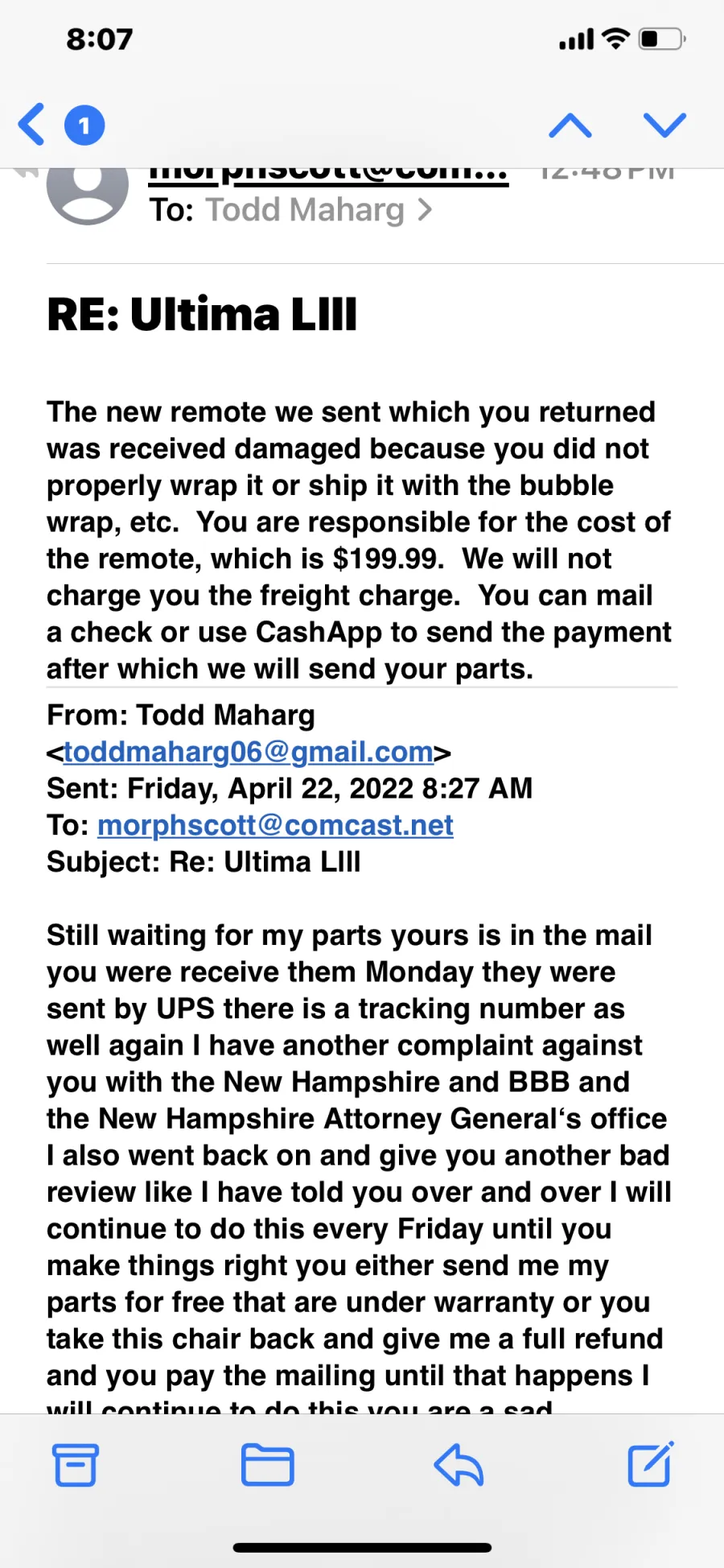Compose a new email
724x1568 pixels.
click(x=650, y=1464)
